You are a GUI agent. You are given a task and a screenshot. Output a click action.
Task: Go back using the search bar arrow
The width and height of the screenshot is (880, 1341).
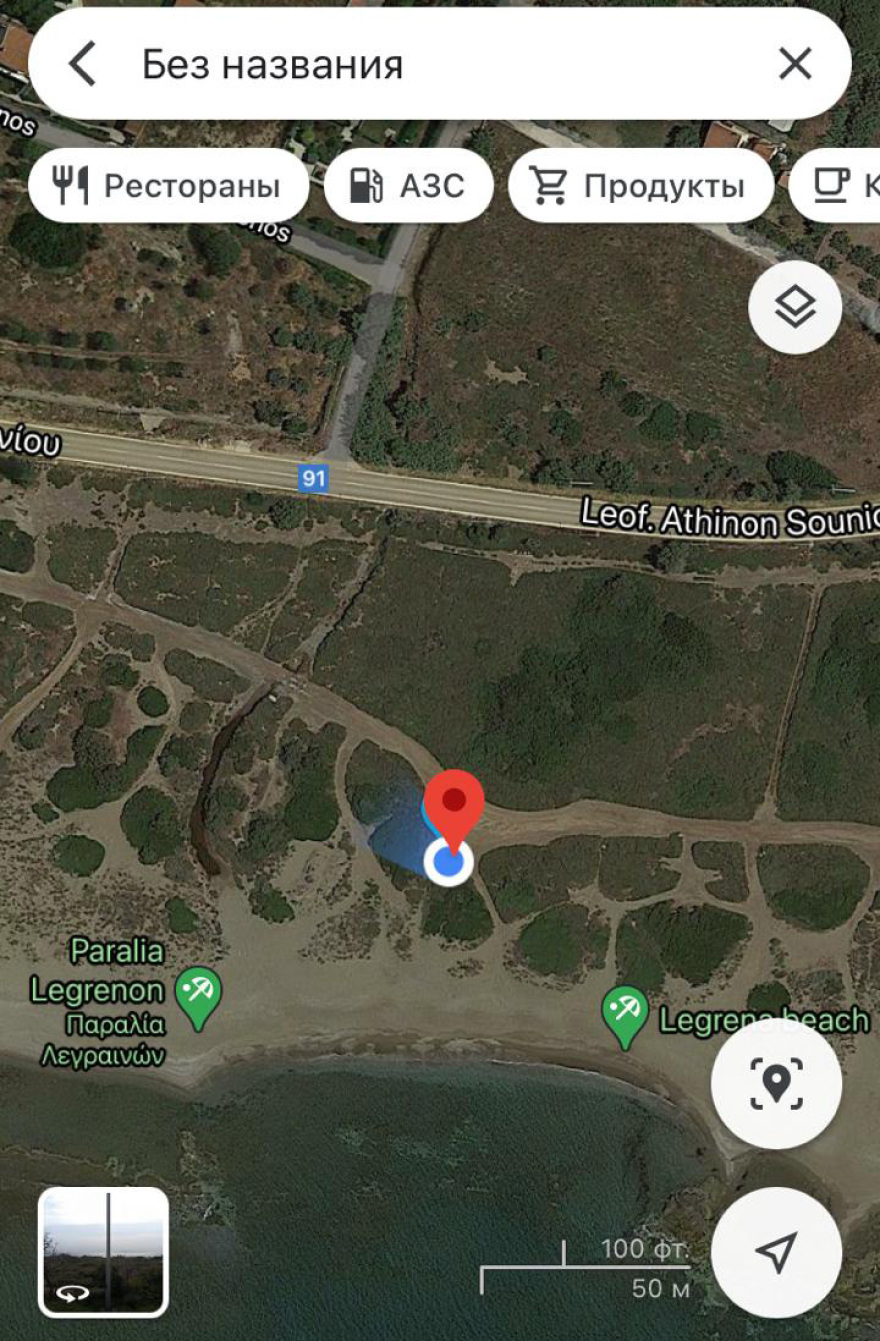82,65
